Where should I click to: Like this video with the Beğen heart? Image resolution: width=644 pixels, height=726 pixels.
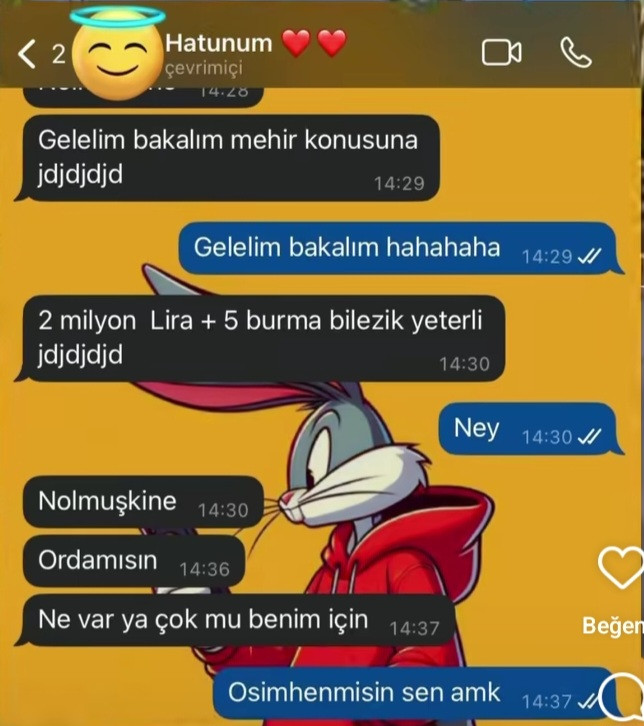619,569
